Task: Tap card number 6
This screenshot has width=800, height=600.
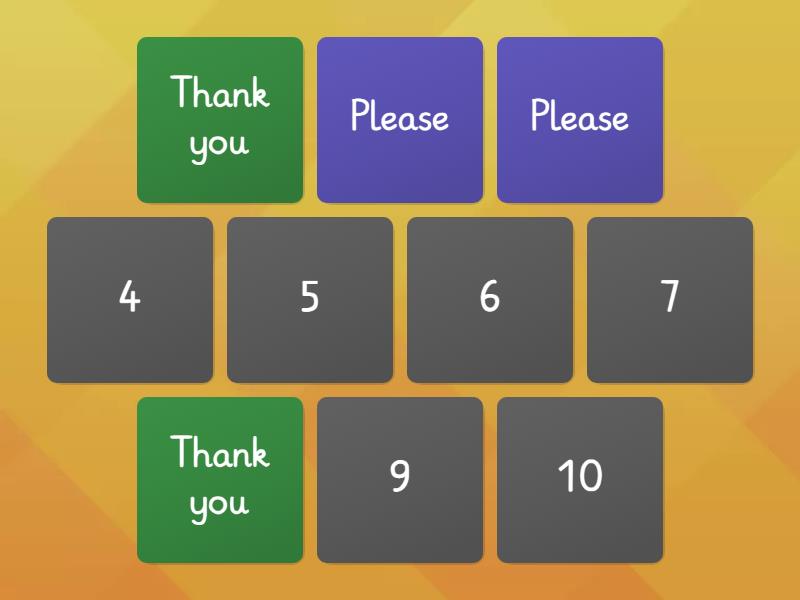Action: coord(490,300)
